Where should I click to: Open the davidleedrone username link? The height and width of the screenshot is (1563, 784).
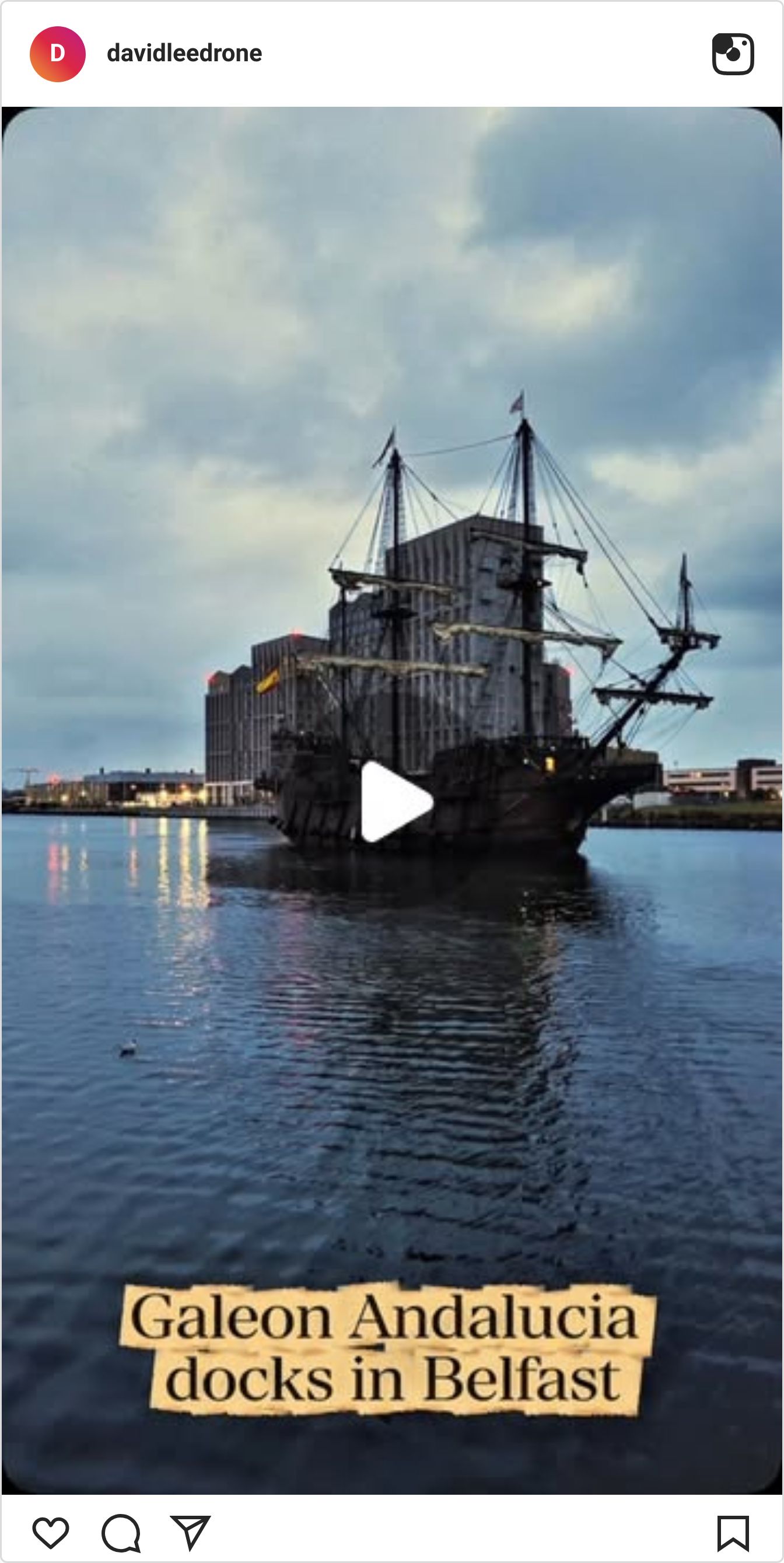tap(184, 54)
